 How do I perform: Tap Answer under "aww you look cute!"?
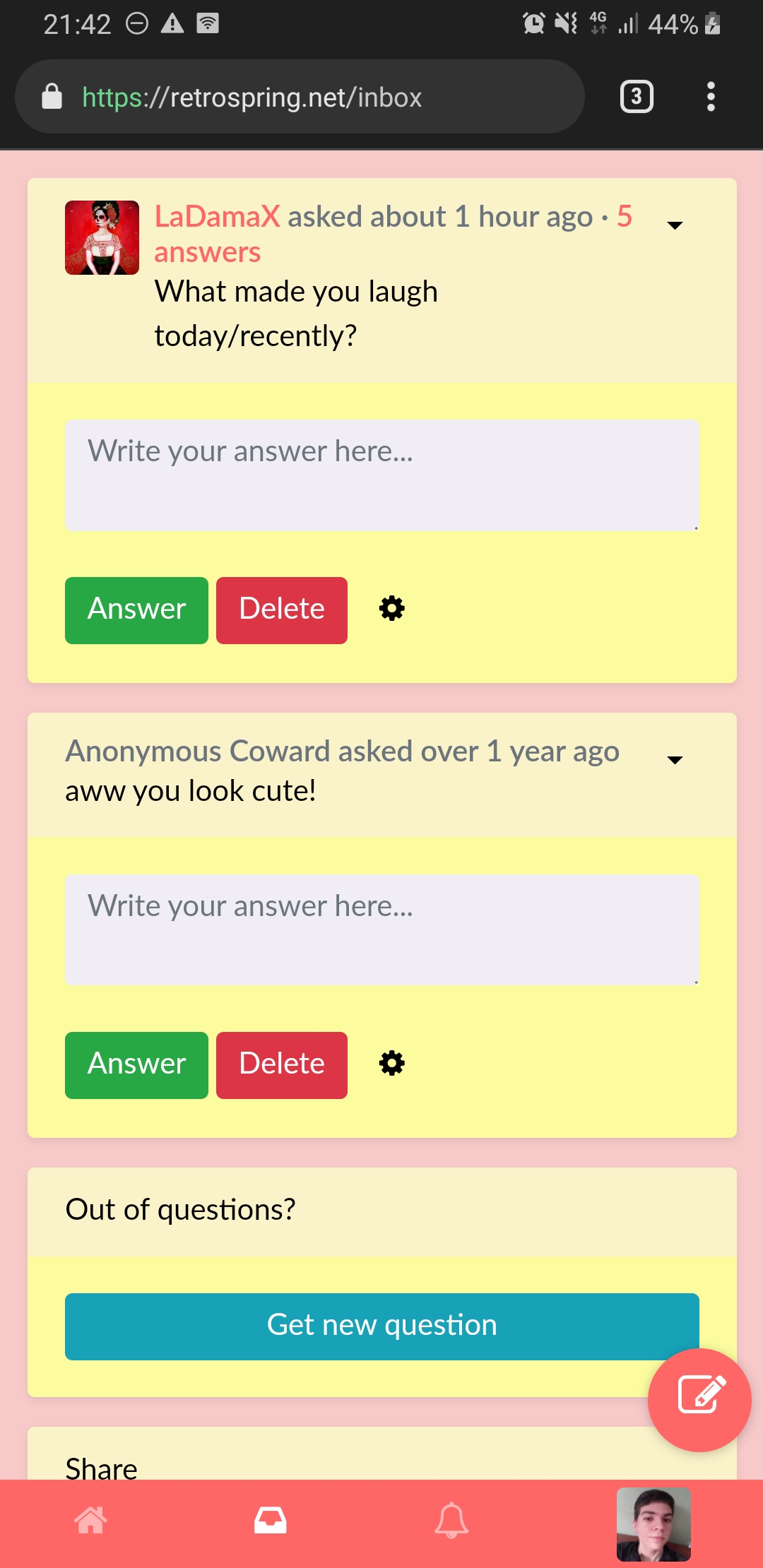[x=136, y=1065]
